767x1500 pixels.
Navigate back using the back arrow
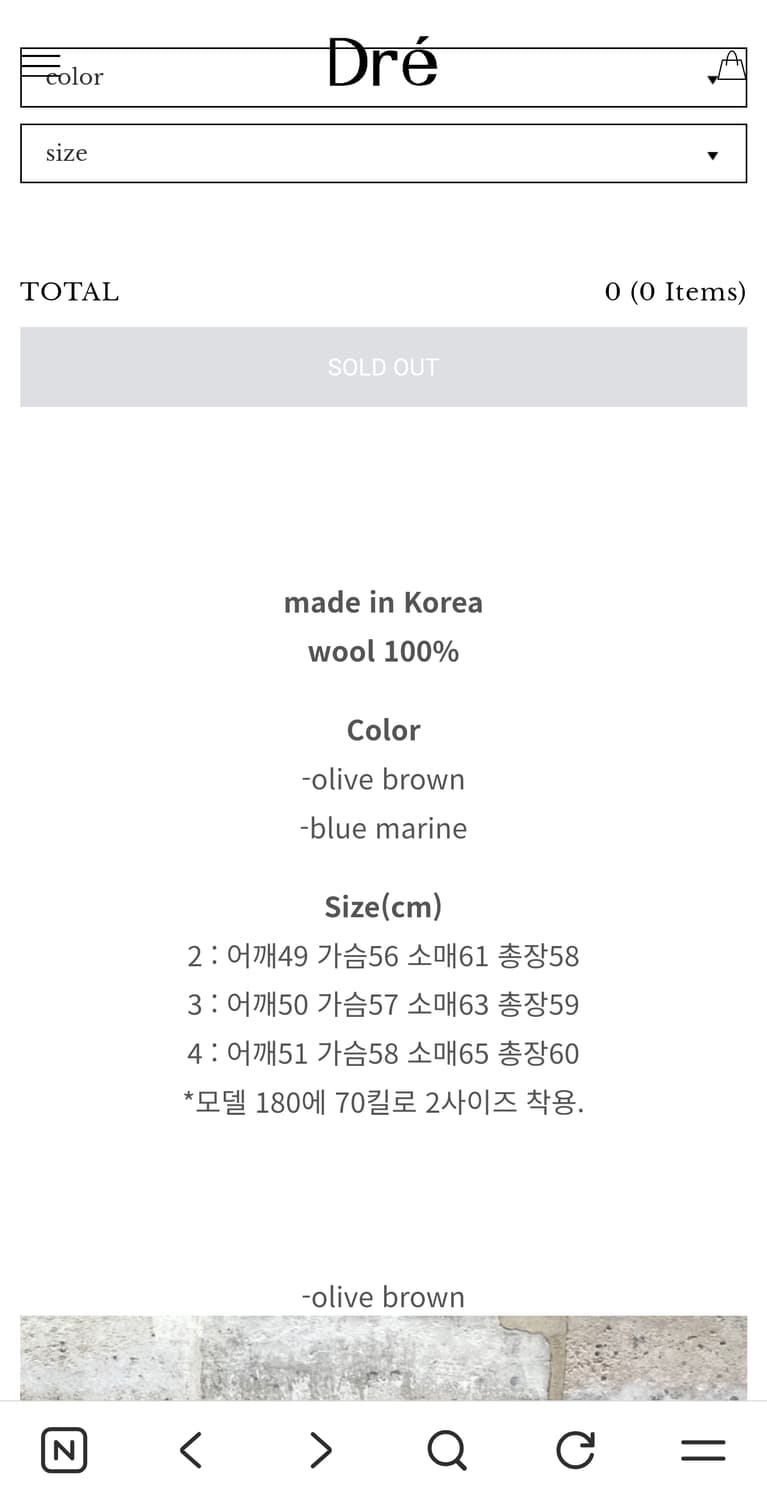tap(191, 1448)
